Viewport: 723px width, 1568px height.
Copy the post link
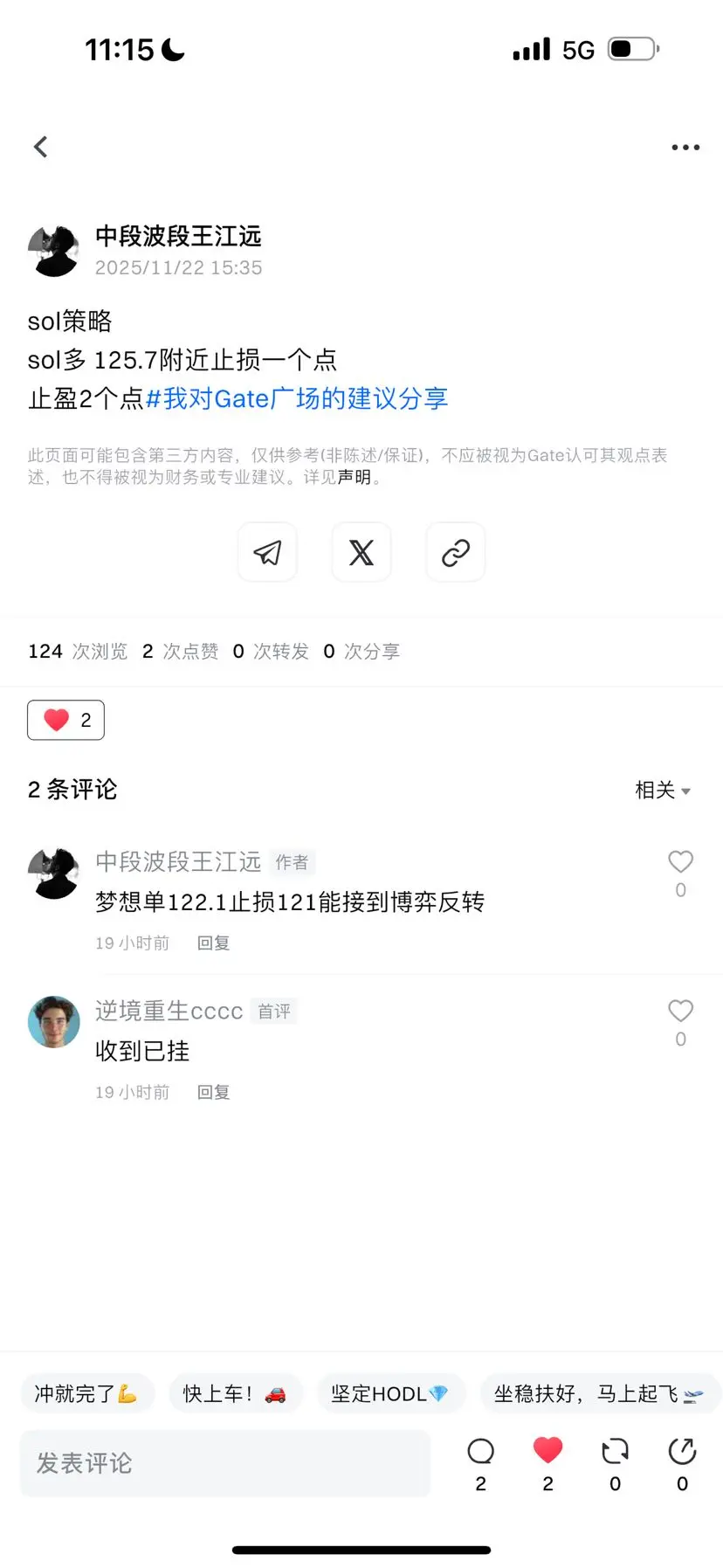point(455,552)
